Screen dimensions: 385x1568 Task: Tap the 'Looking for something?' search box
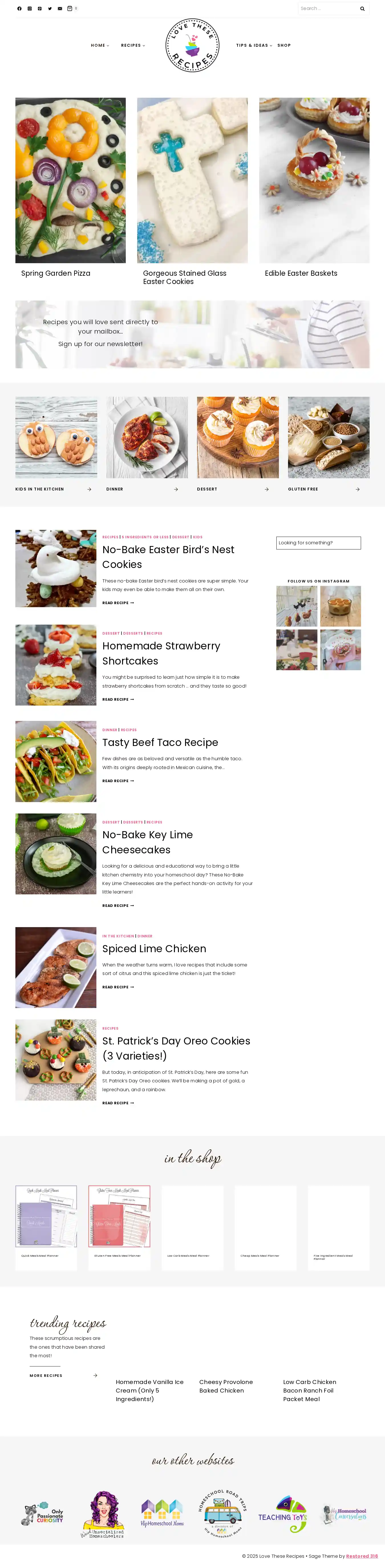pos(318,542)
